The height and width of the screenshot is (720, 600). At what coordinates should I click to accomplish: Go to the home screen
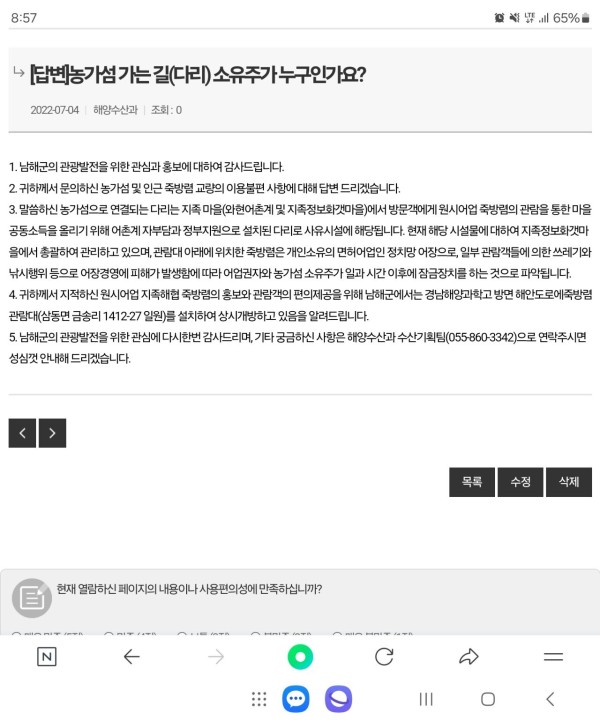pos(488,699)
